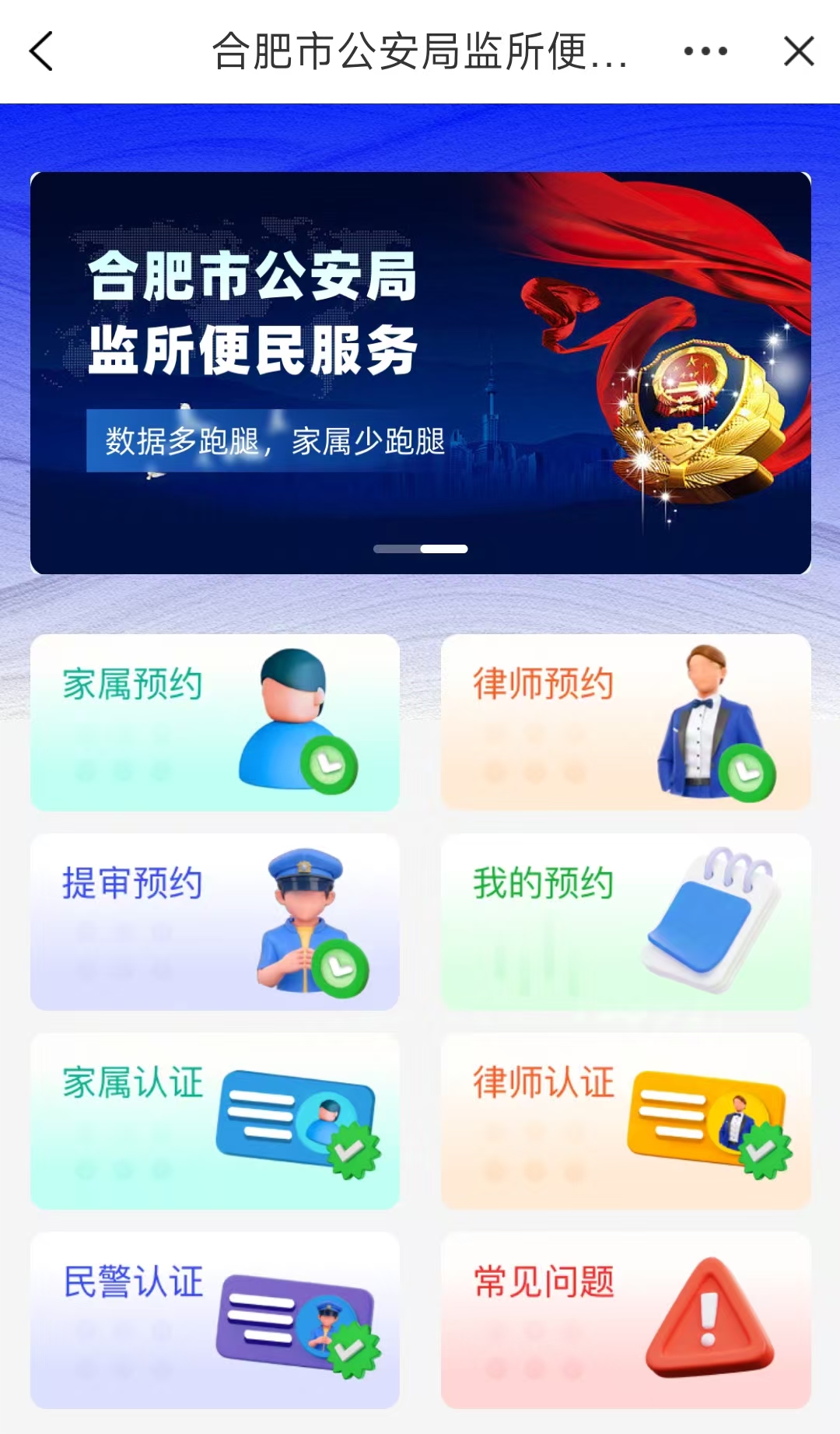Screen dimensions: 840x1434
Task: Open 家属预约 family appointment
Action: click(x=215, y=723)
